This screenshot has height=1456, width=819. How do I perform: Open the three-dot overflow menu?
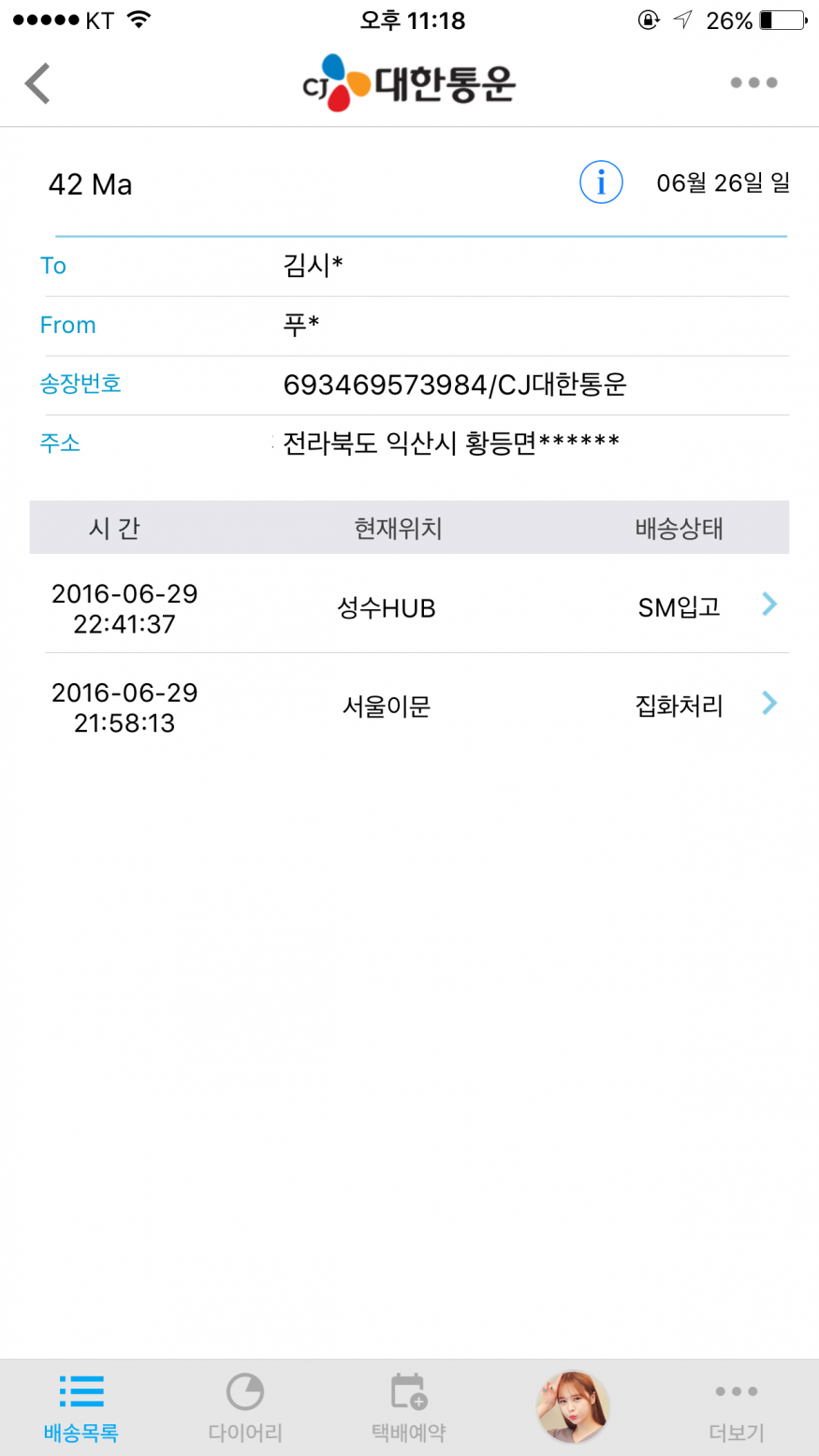click(753, 82)
